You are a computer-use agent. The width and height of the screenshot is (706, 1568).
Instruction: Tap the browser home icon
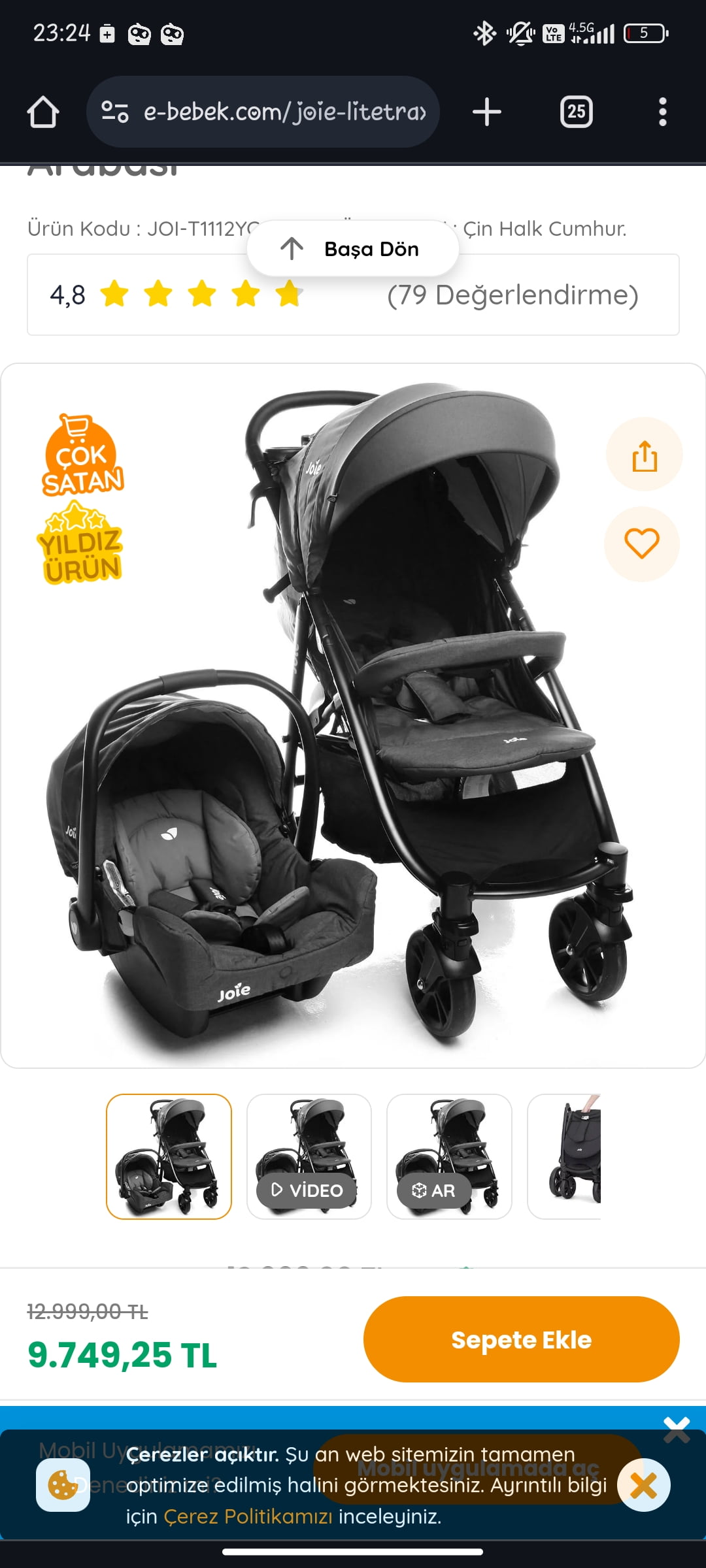[x=43, y=112]
